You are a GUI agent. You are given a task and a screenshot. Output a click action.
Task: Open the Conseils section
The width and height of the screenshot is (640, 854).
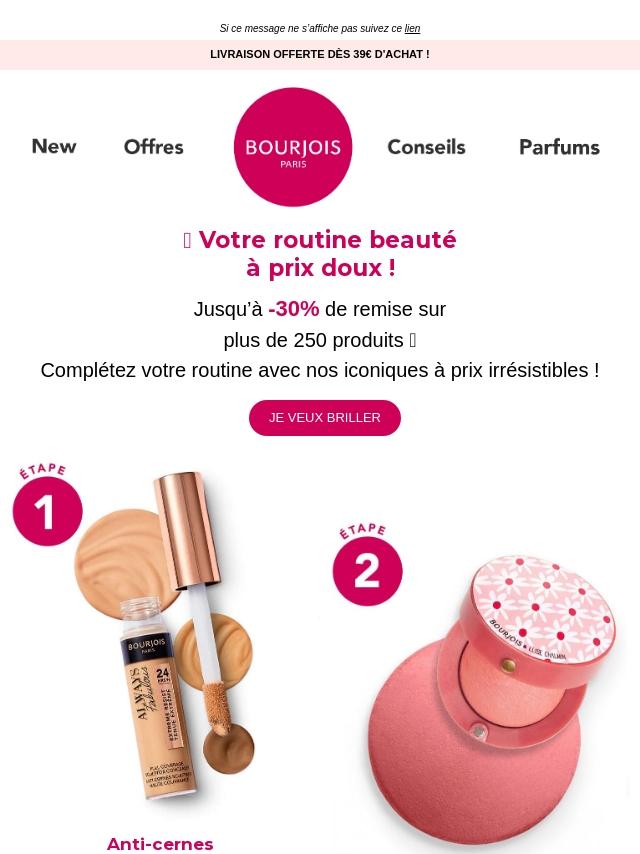coord(426,147)
